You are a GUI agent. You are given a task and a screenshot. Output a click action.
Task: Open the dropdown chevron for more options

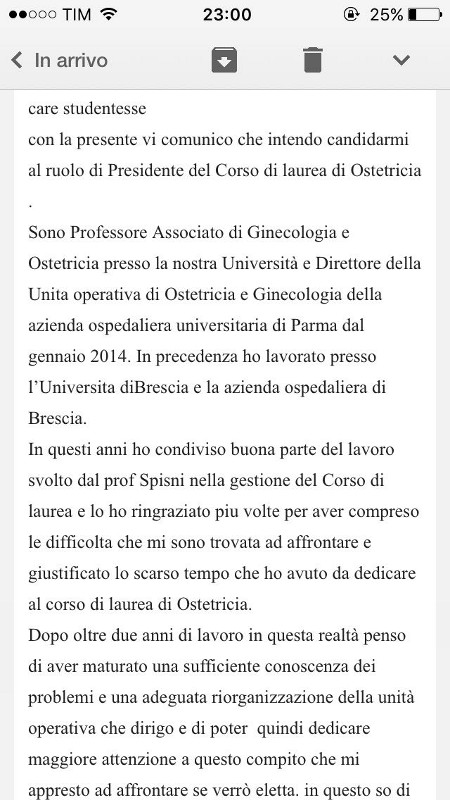tap(401, 60)
